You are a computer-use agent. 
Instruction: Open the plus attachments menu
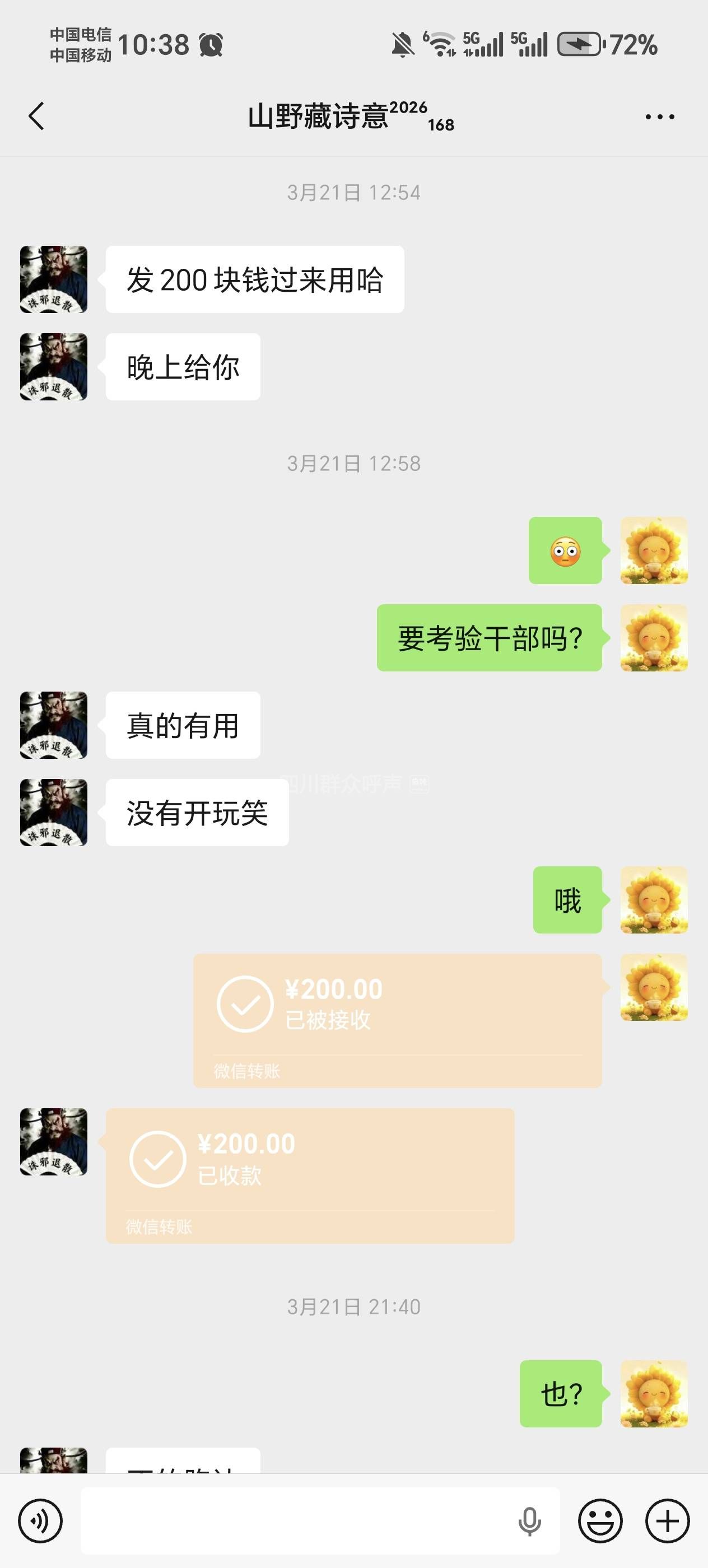click(667, 1521)
